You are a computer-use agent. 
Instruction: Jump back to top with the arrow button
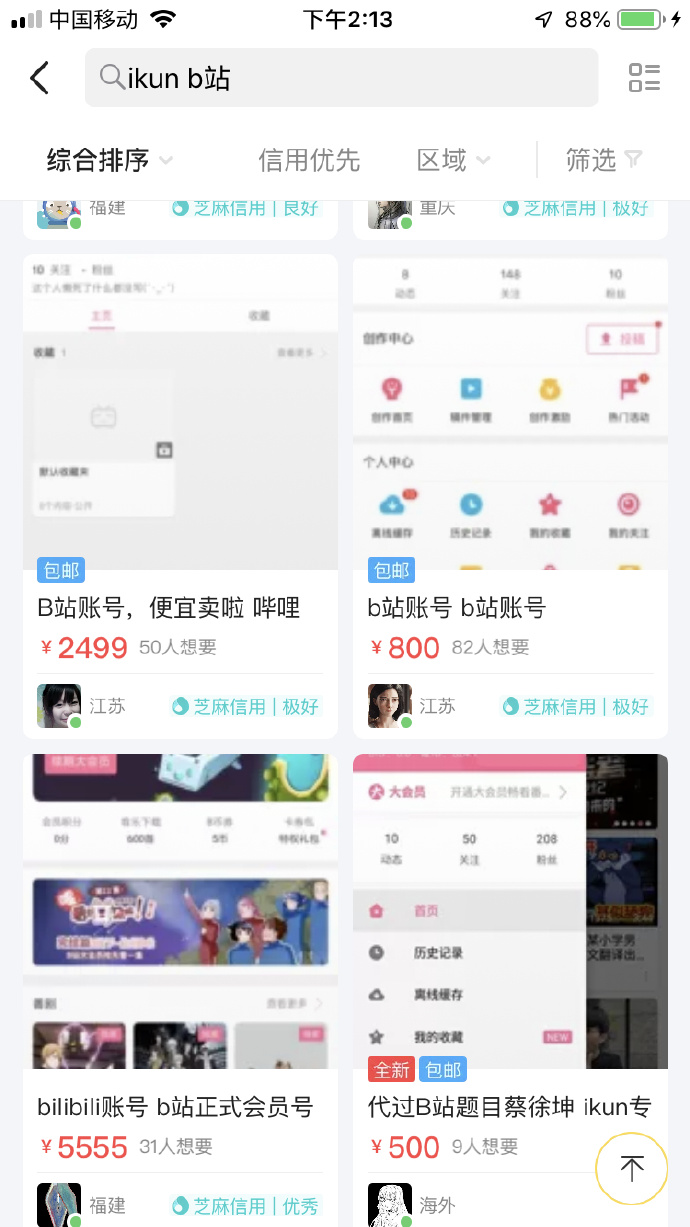click(631, 1168)
